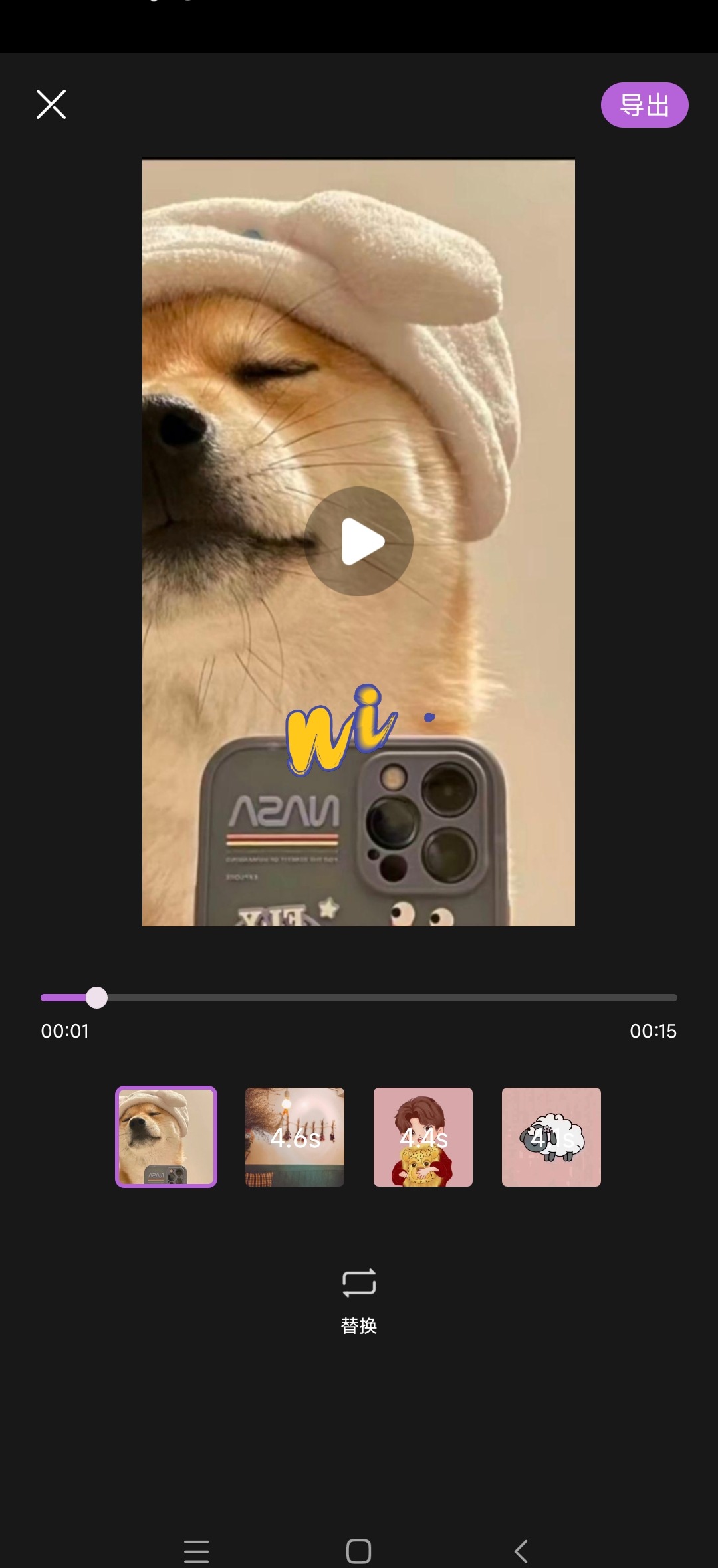Choose the 4.4s cartoon boy clip
Screen dimensions: 718x1568
click(x=423, y=1137)
